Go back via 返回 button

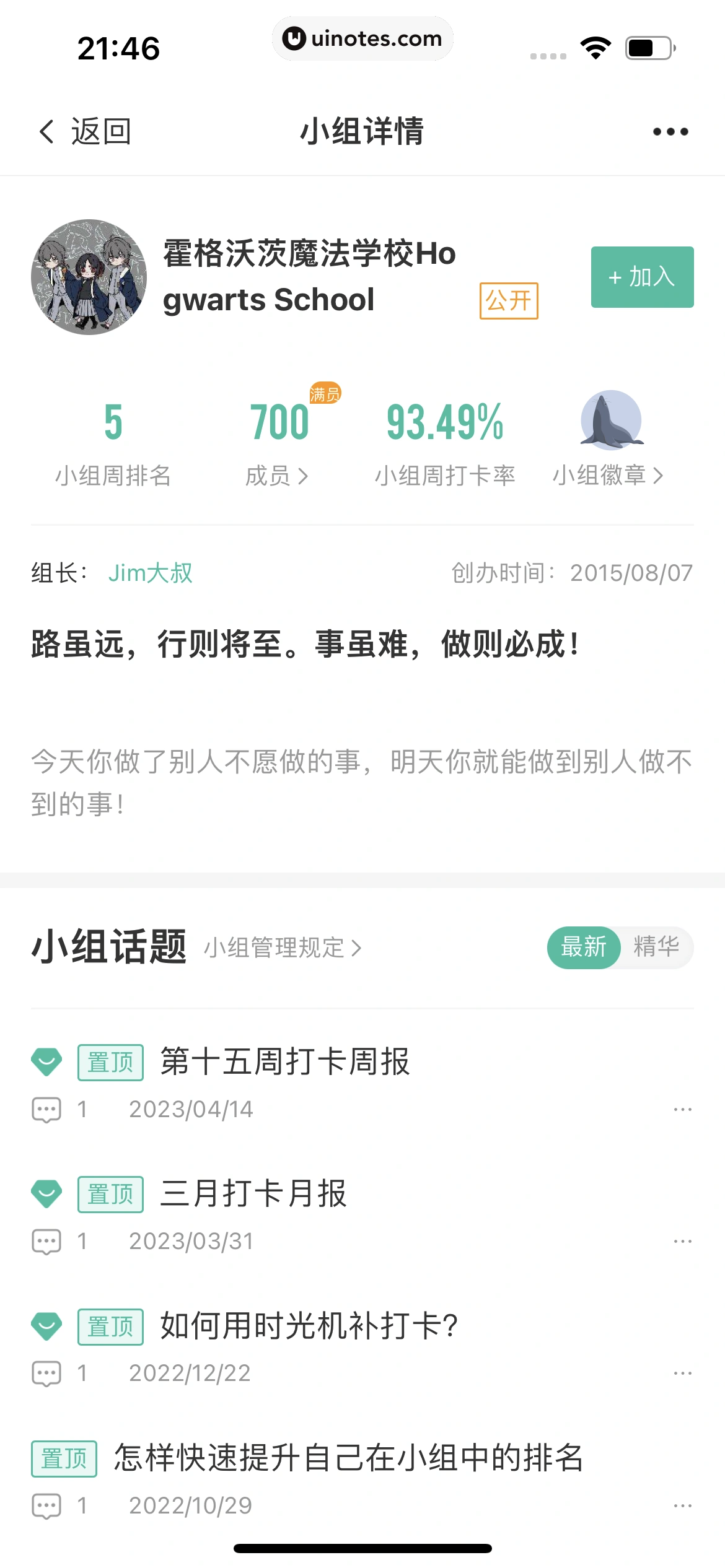tap(84, 131)
